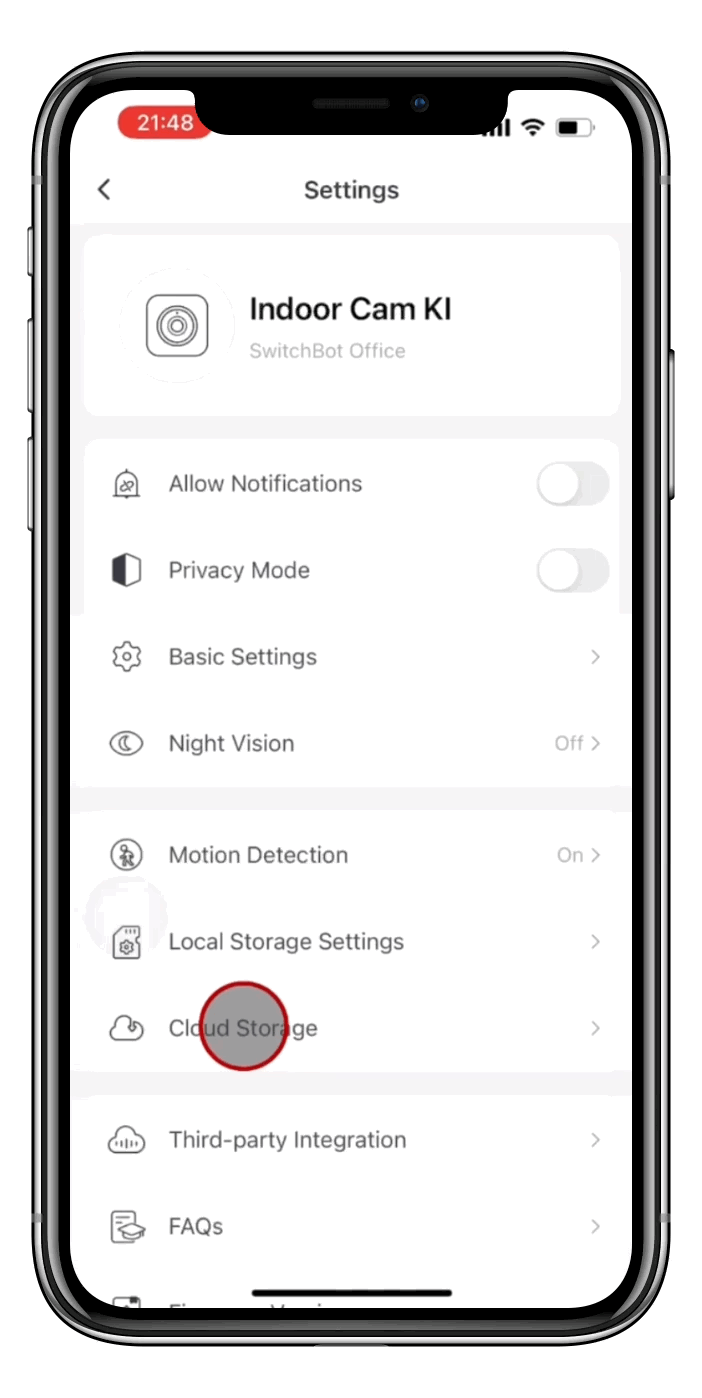Open Night Vision options
This screenshot has width=702, height=1398.
pos(350,744)
